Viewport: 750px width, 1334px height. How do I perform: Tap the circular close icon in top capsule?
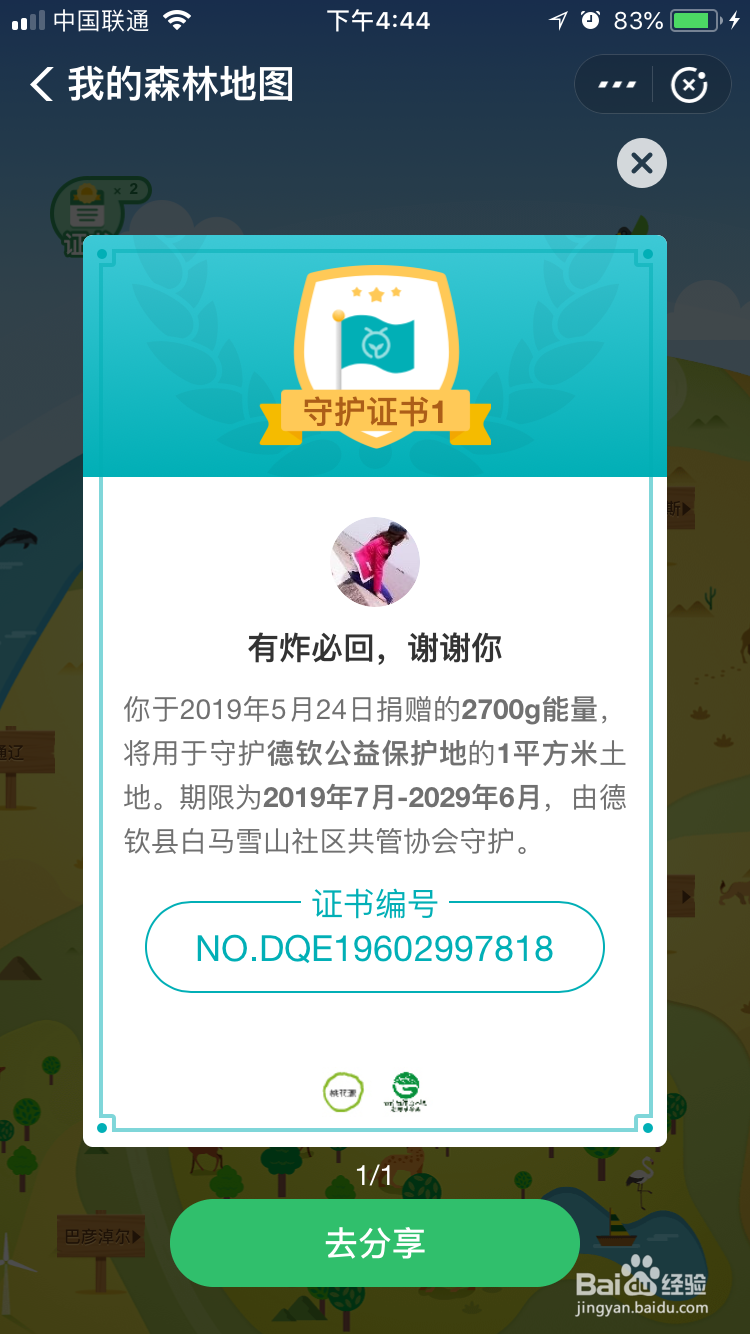[x=689, y=84]
